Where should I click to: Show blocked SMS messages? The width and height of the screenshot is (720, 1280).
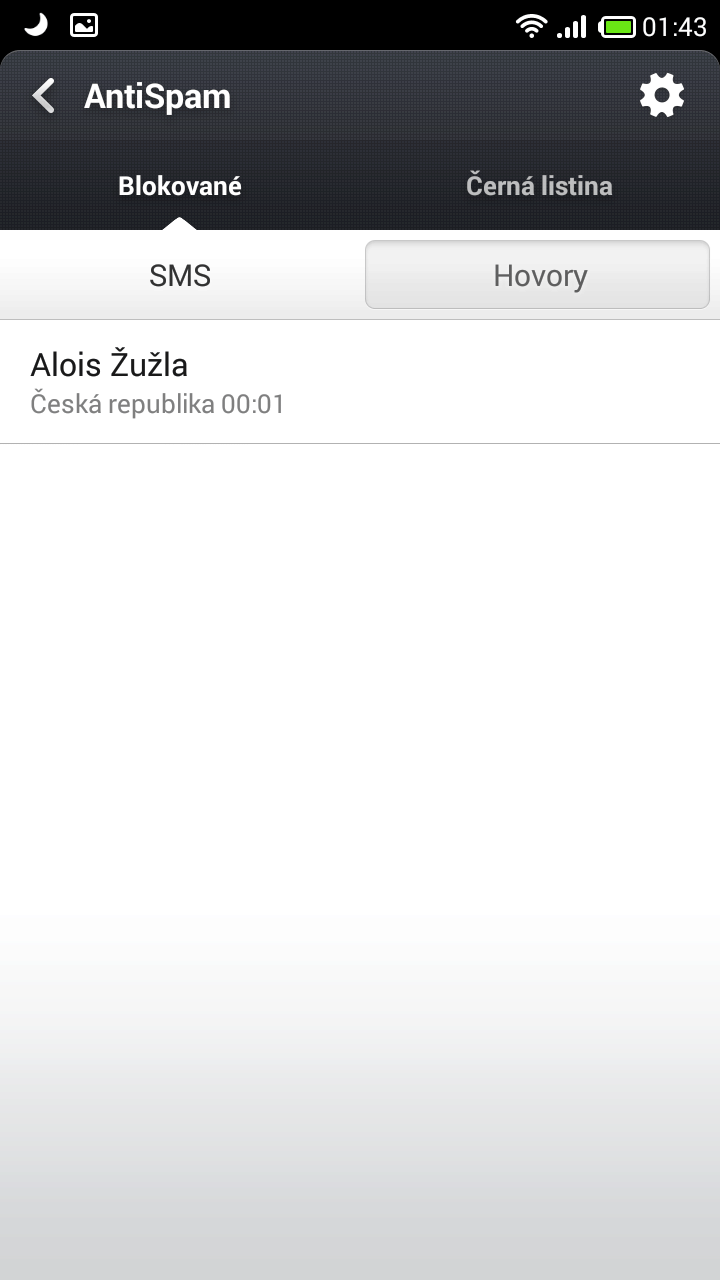pyautogui.click(x=180, y=276)
